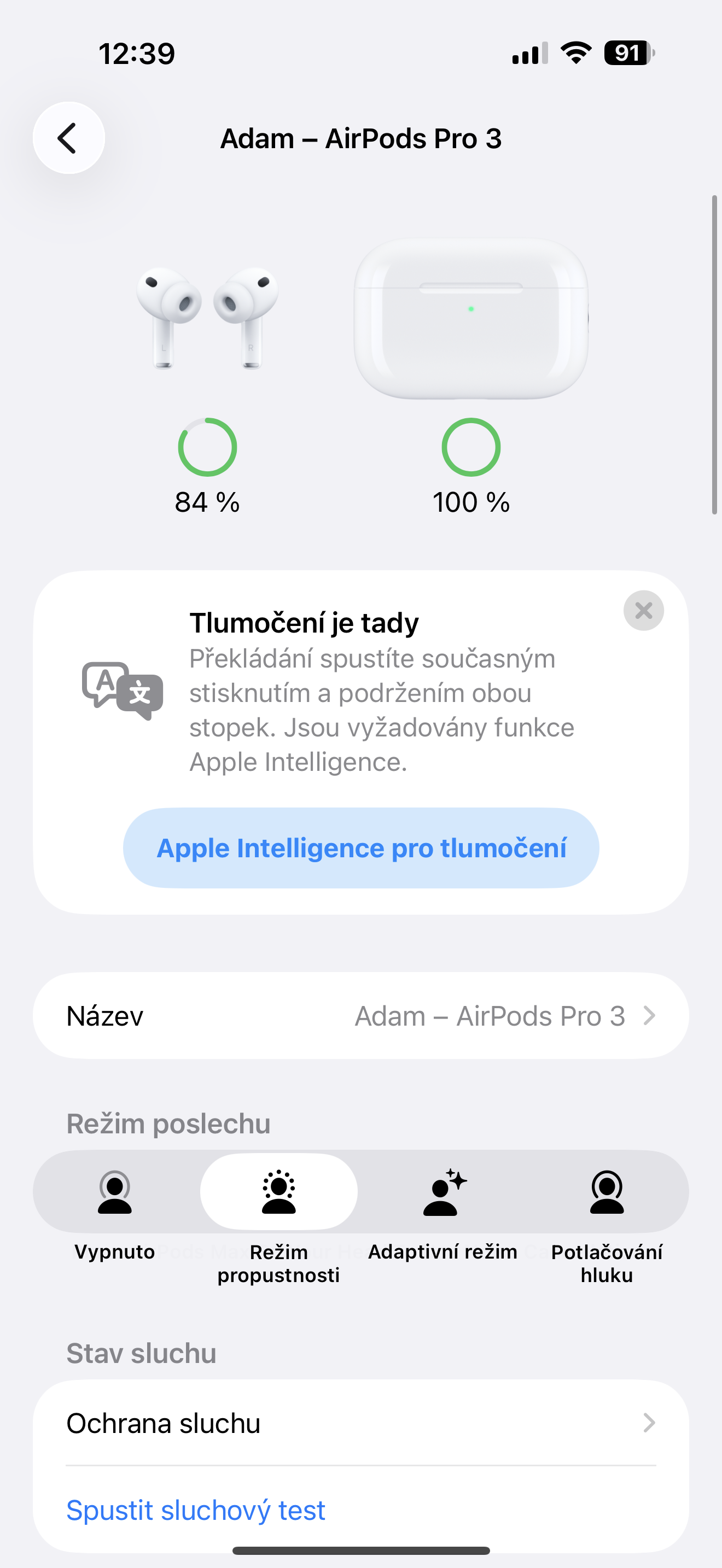Switch to Režim propustnosti mode

point(279,1192)
